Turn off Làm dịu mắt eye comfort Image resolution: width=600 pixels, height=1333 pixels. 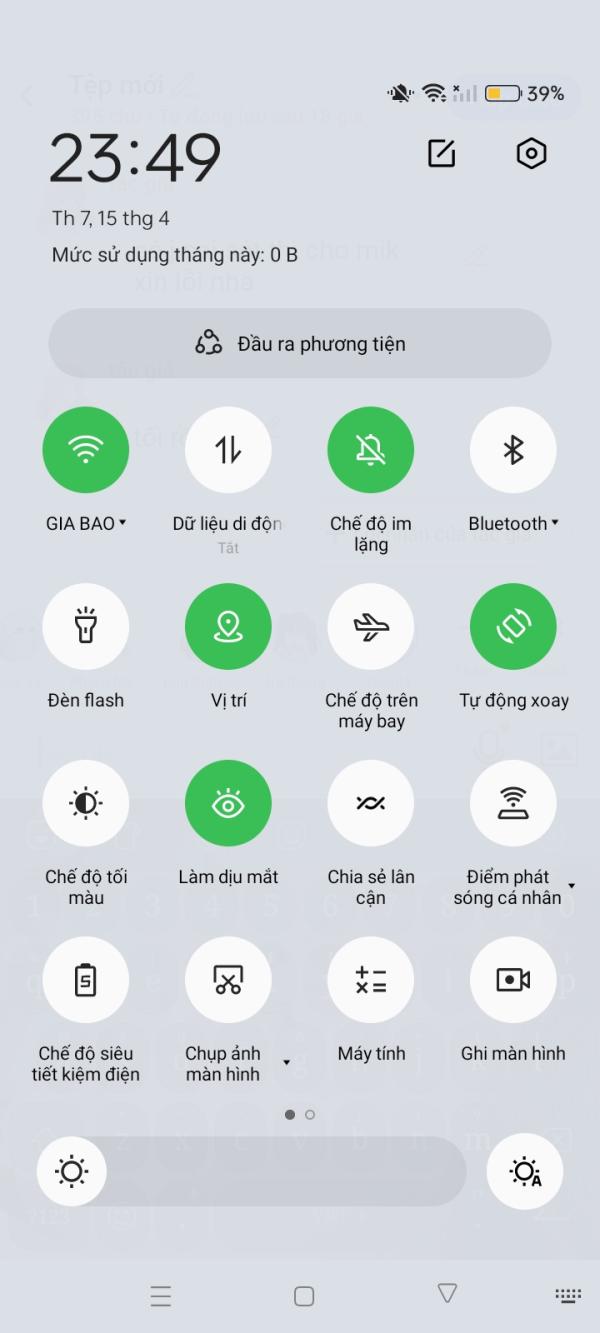pyautogui.click(x=228, y=803)
